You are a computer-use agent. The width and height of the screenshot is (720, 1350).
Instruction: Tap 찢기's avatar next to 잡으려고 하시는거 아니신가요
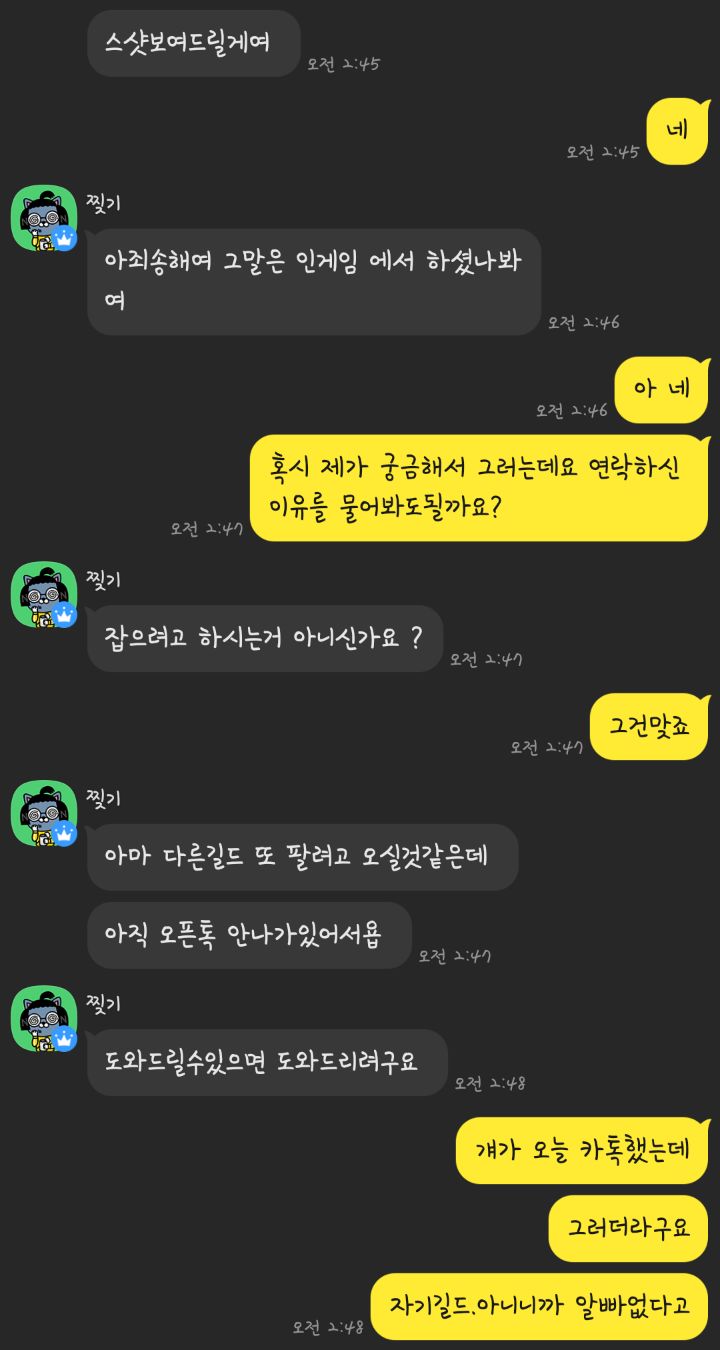(43, 594)
